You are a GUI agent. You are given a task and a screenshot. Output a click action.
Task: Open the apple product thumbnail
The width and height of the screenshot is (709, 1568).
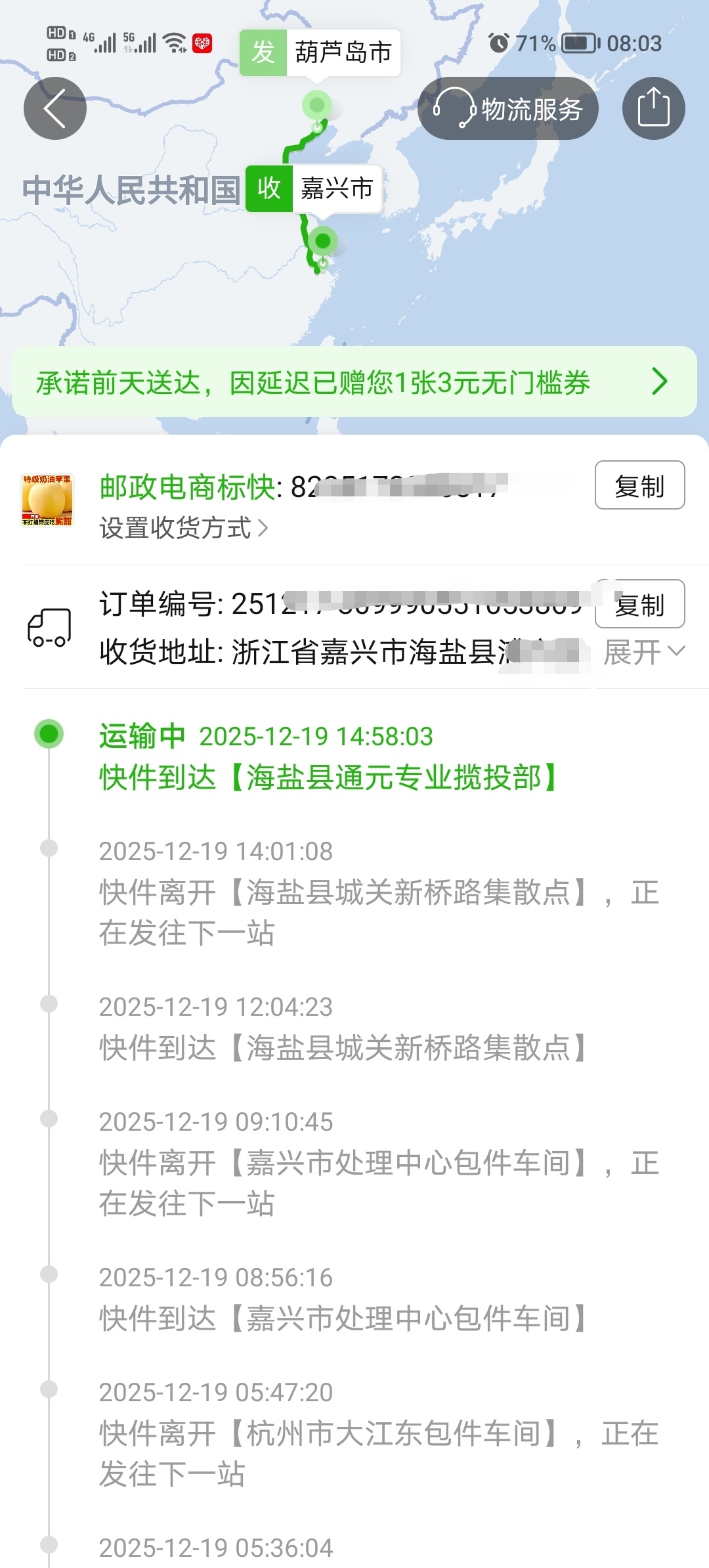click(47, 500)
